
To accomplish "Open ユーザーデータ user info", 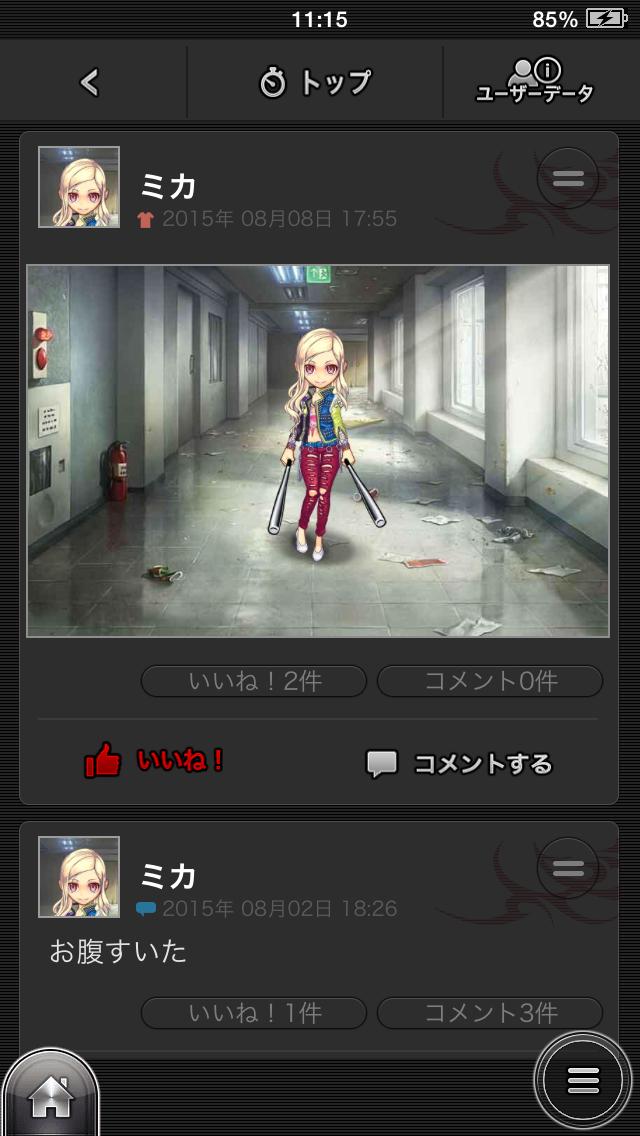I will (x=535, y=82).
